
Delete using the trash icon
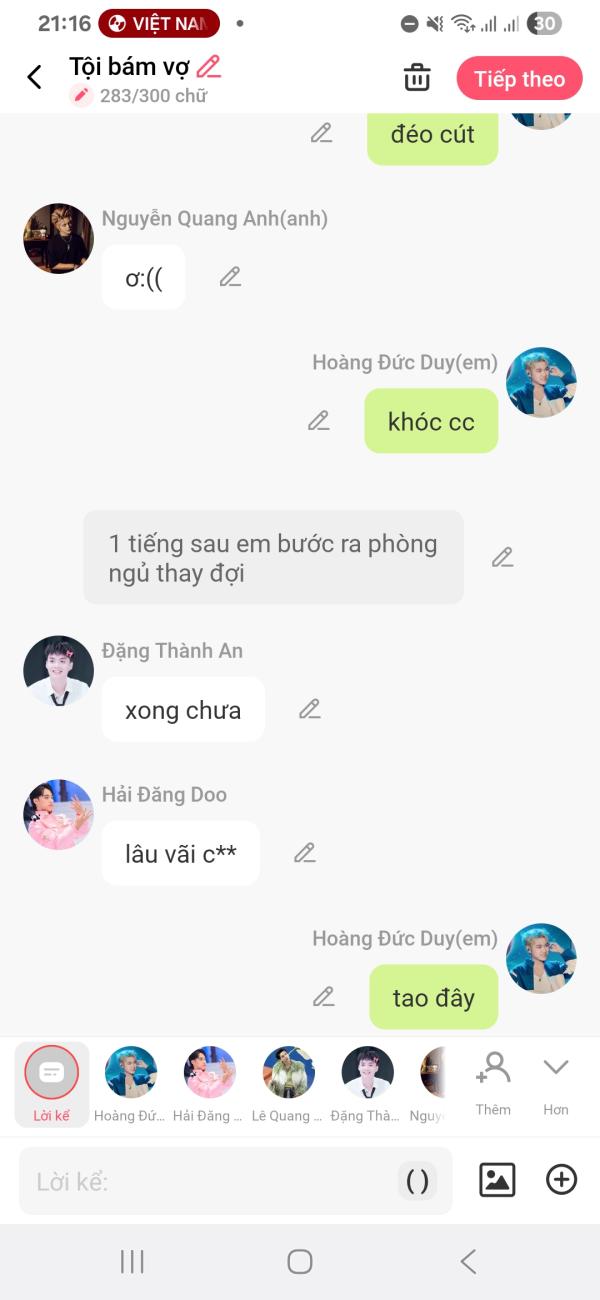(416, 78)
